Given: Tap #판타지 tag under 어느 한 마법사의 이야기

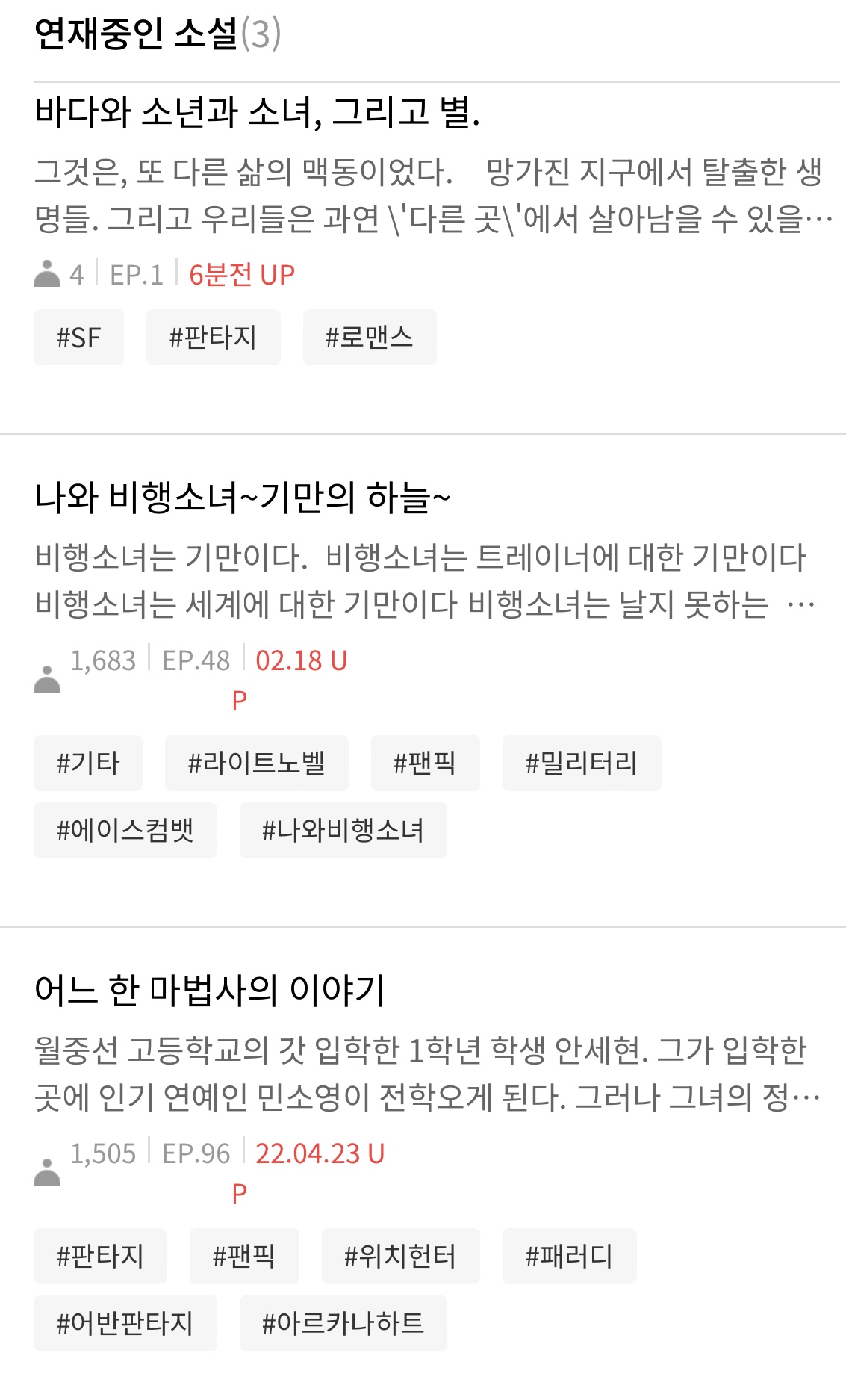Looking at the screenshot, I should tap(100, 1257).
